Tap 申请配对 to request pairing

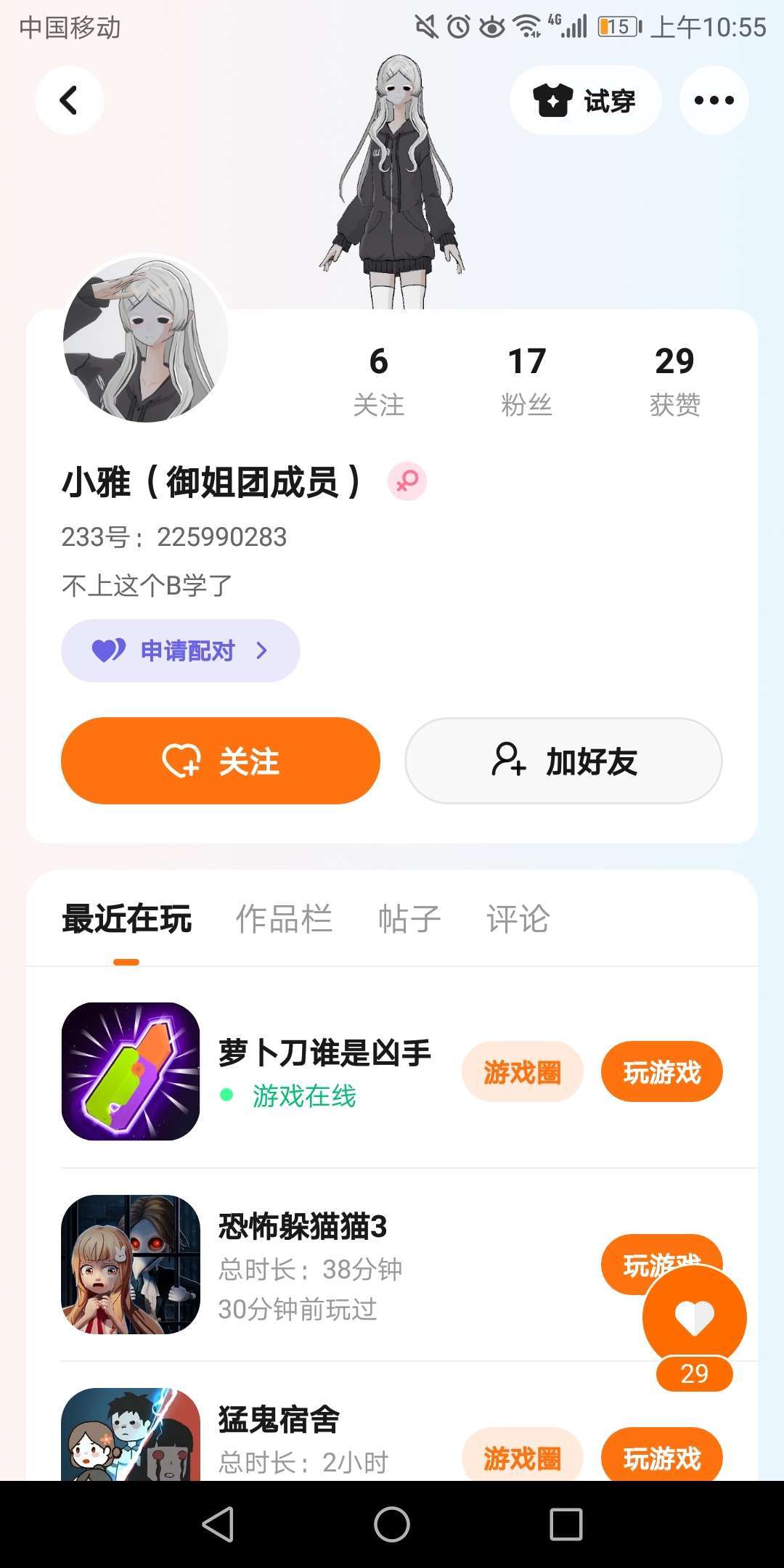pyautogui.click(x=180, y=650)
